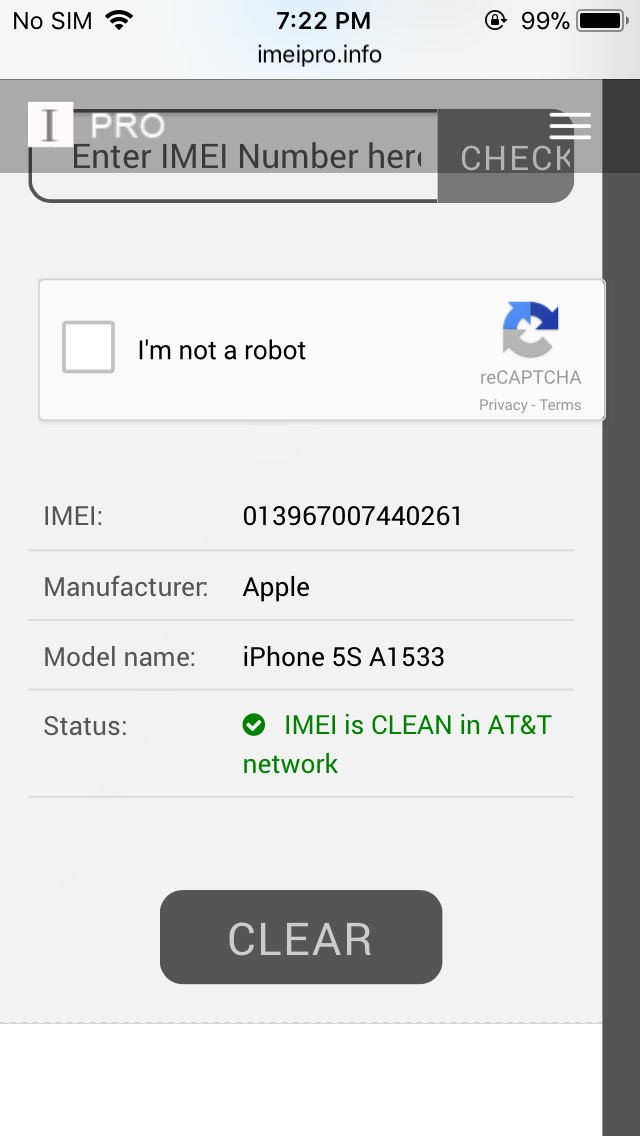Open the reCAPTCHA Terms link

pos(560,405)
